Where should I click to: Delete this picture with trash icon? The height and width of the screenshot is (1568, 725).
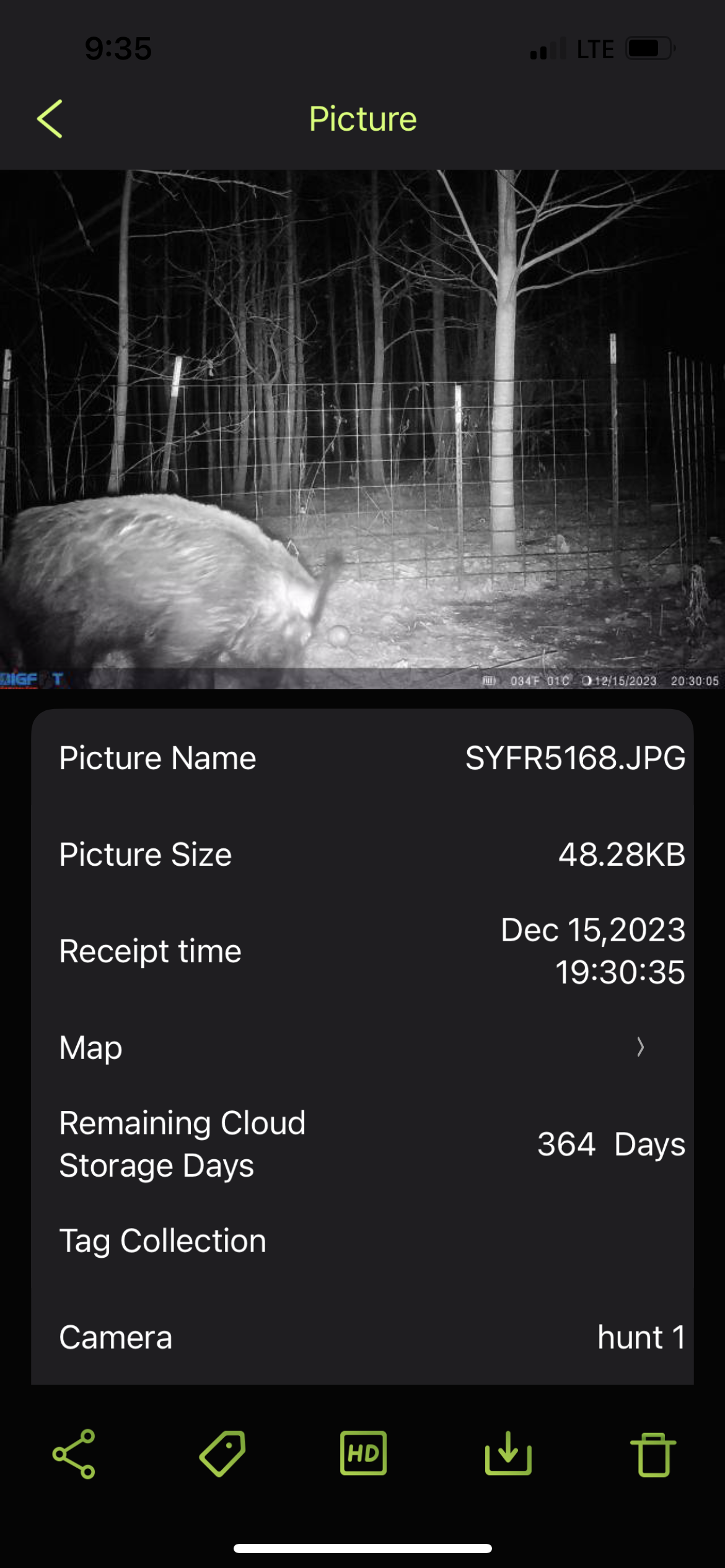[x=652, y=1454]
